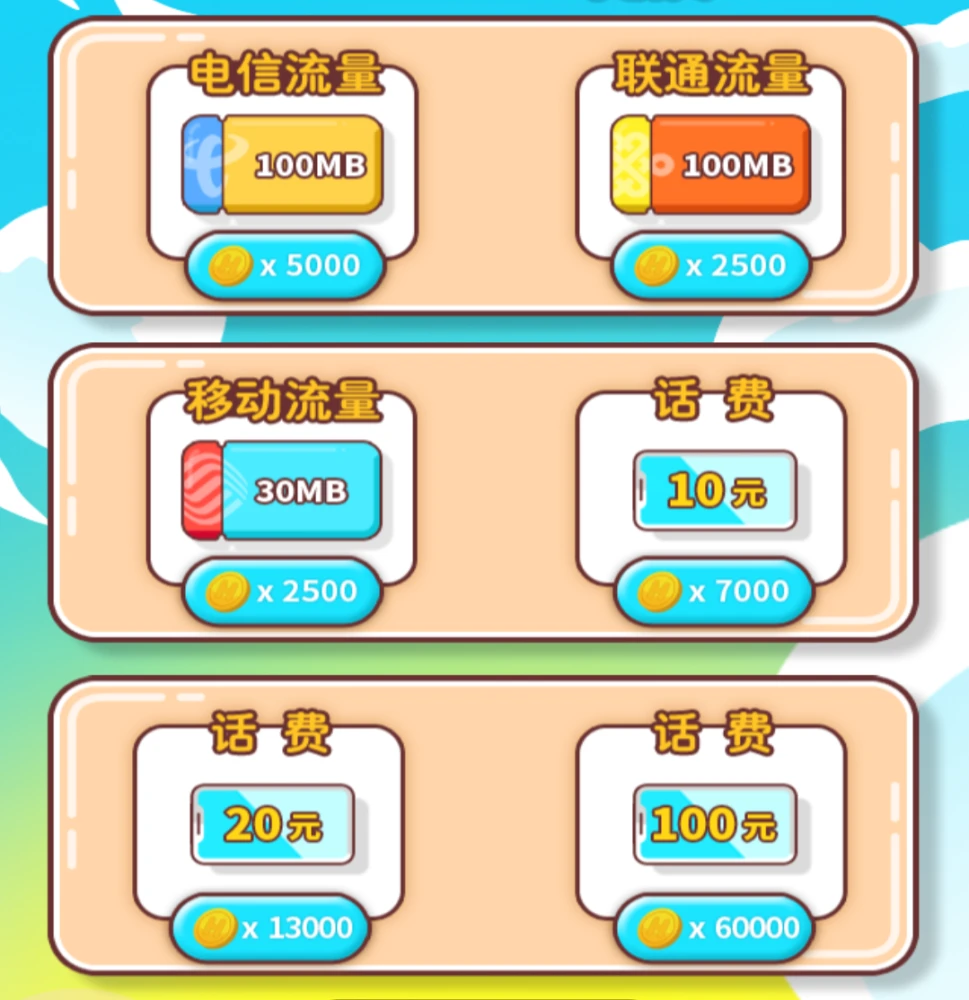This screenshot has height=1000, width=969.
Task: Redeem 10元 话费 for 7000 coins
Action: click(x=714, y=591)
